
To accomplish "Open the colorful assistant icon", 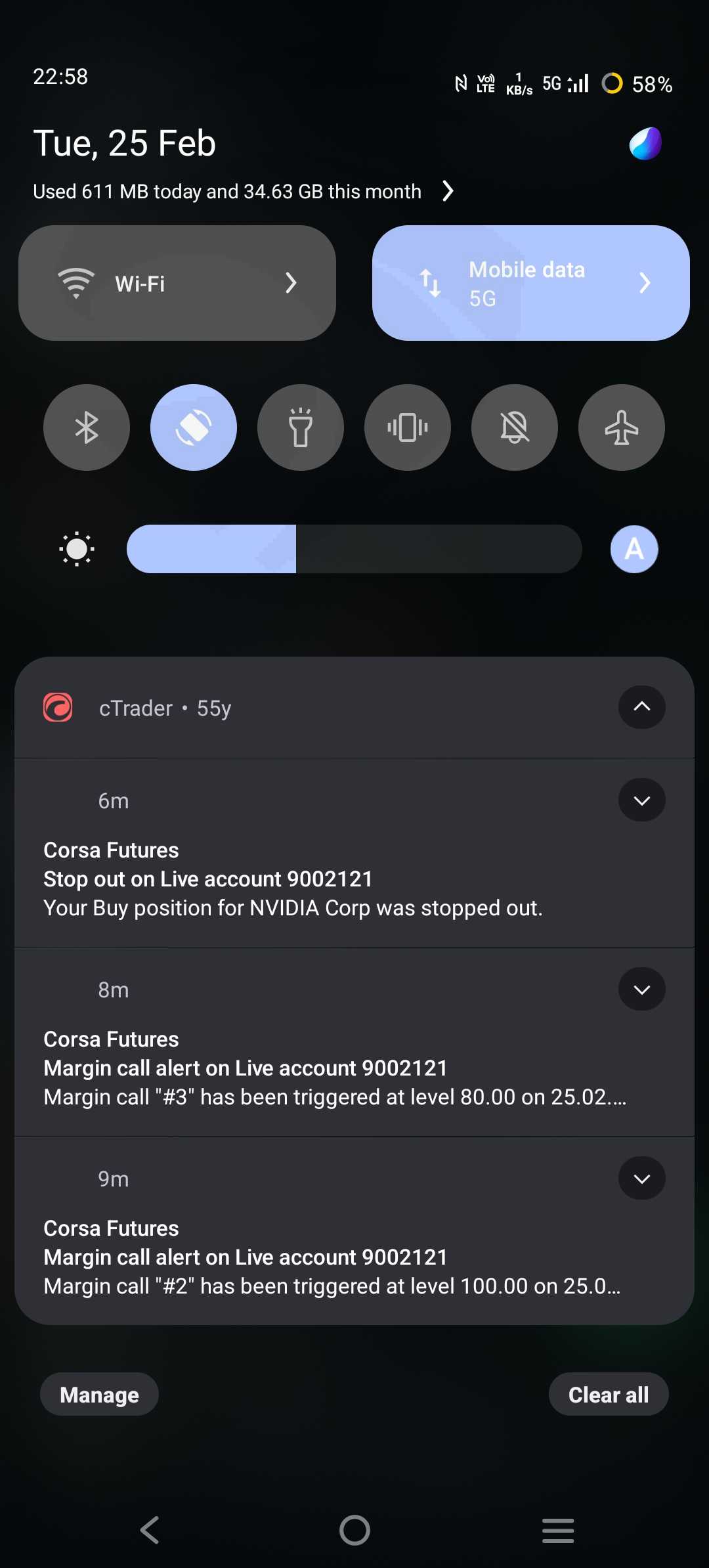I will click(x=645, y=143).
